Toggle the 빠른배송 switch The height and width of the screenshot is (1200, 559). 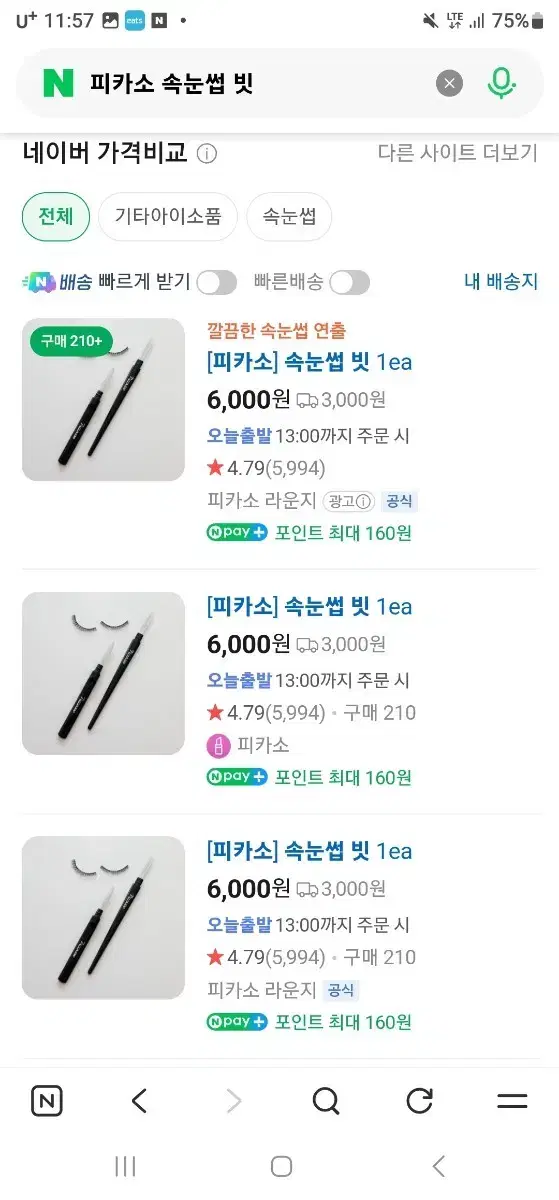[349, 282]
